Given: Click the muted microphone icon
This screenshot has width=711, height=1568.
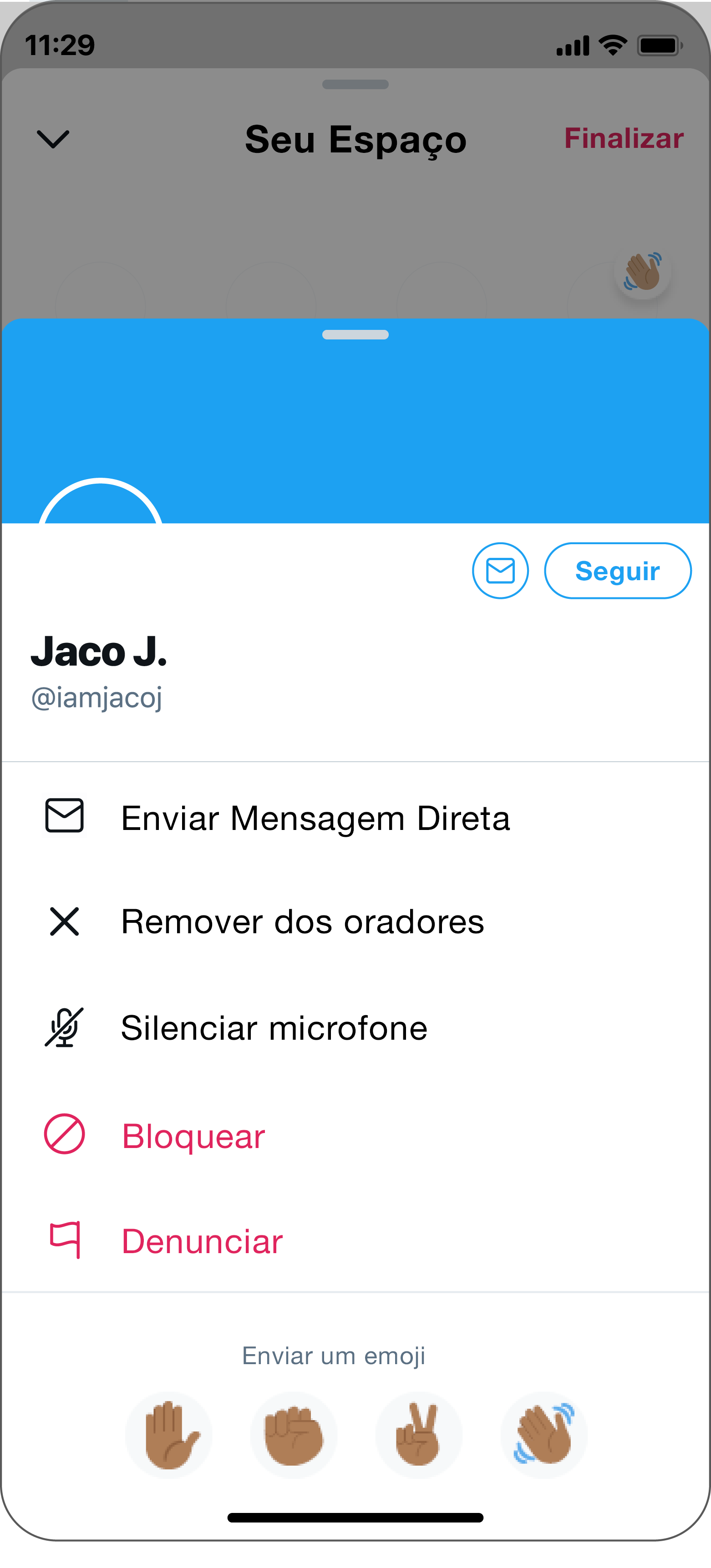Looking at the screenshot, I should coord(65,1028).
